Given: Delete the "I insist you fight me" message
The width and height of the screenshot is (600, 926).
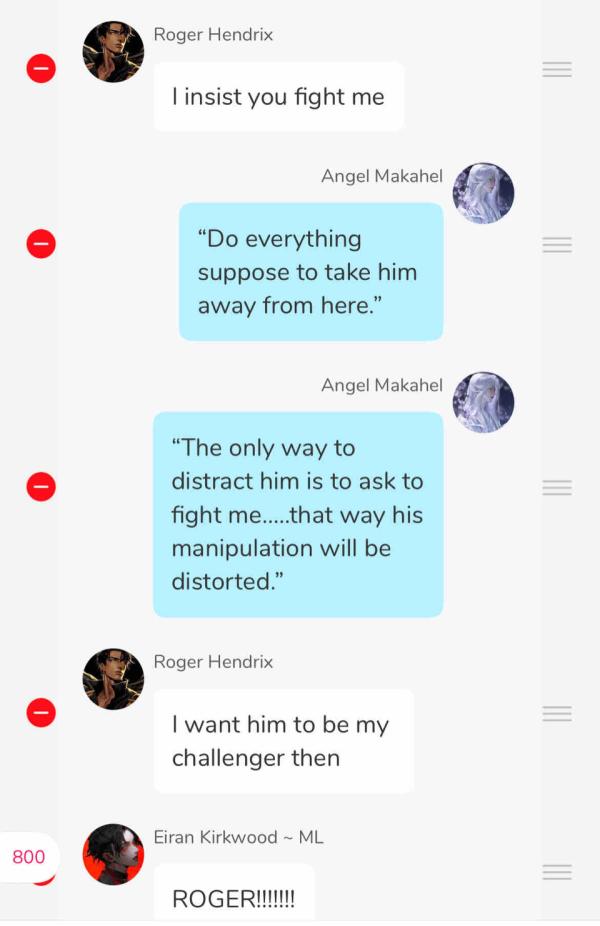Looking at the screenshot, I should [x=41, y=69].
